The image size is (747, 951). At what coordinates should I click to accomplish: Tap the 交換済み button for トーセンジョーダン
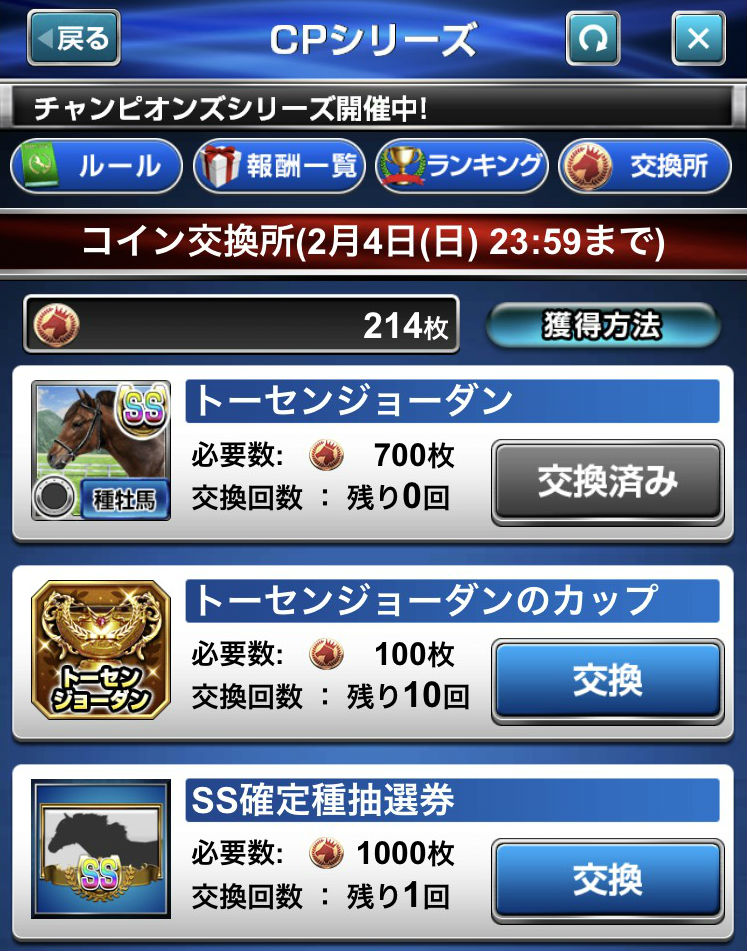coord(607,483)
